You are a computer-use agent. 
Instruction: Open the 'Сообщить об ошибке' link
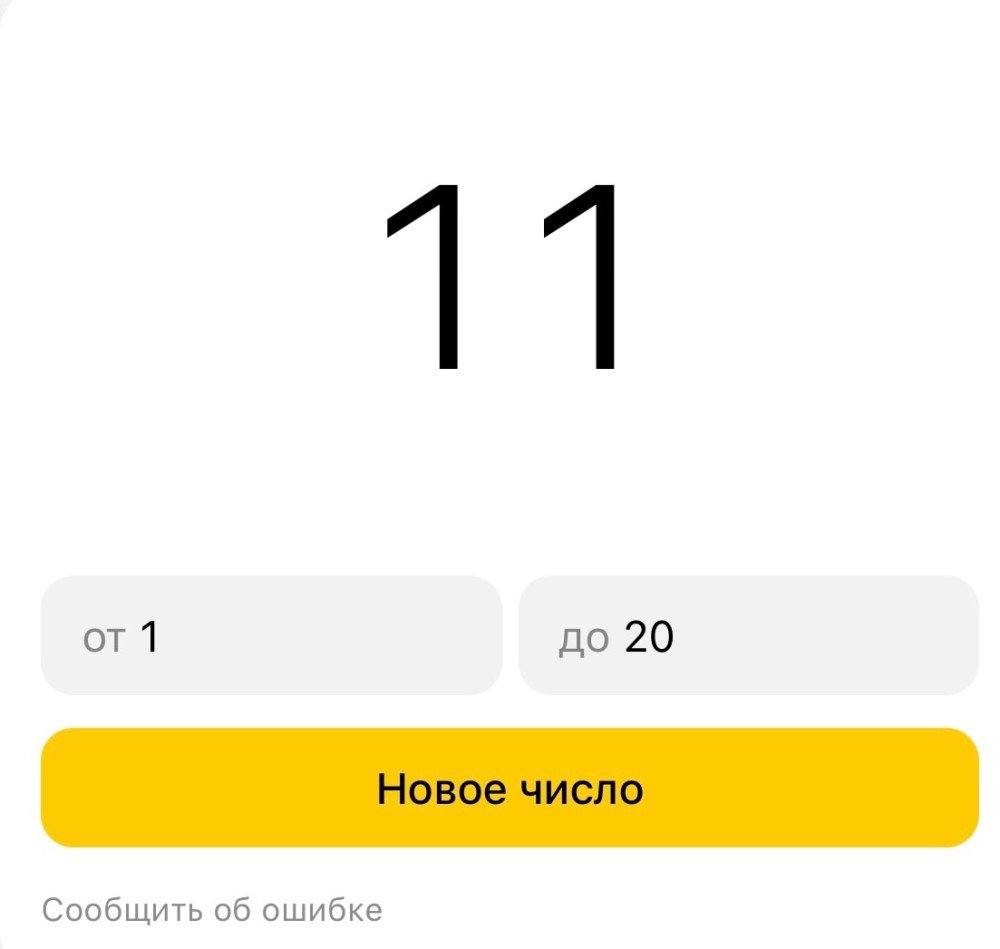211,911
